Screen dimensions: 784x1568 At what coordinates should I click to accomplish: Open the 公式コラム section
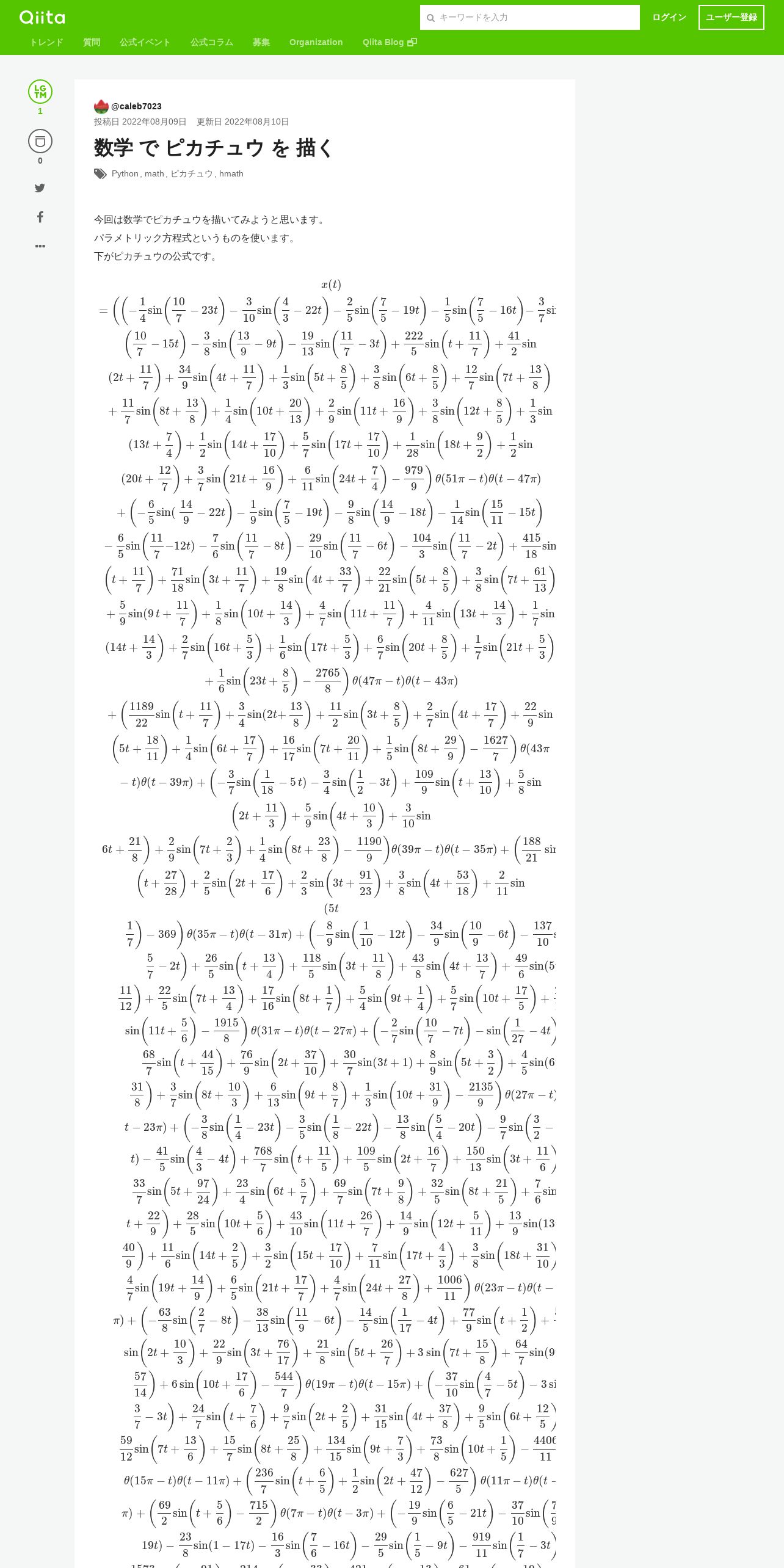212,42
